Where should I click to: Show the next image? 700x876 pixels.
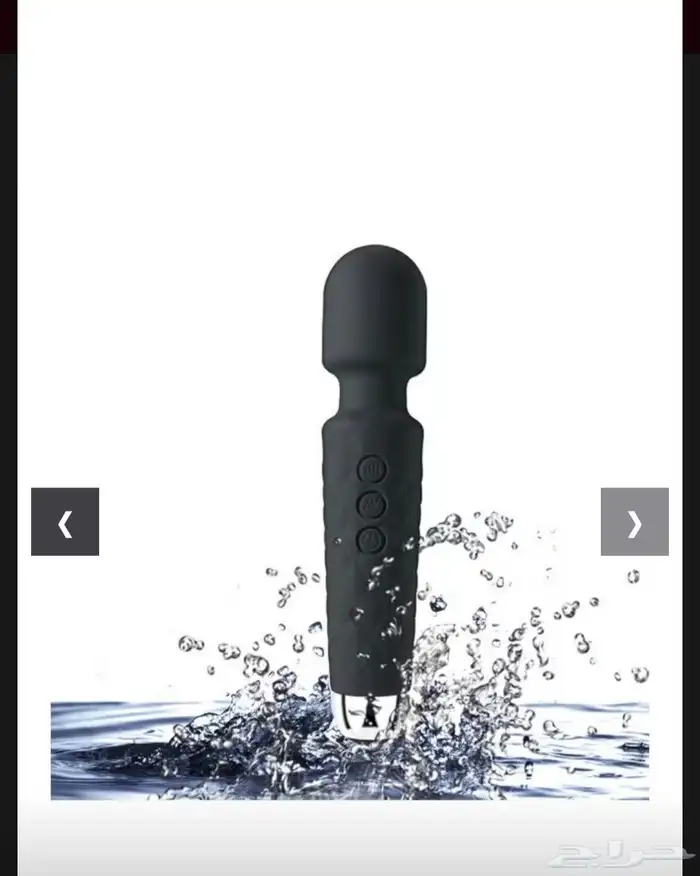(x=634, y=521)
